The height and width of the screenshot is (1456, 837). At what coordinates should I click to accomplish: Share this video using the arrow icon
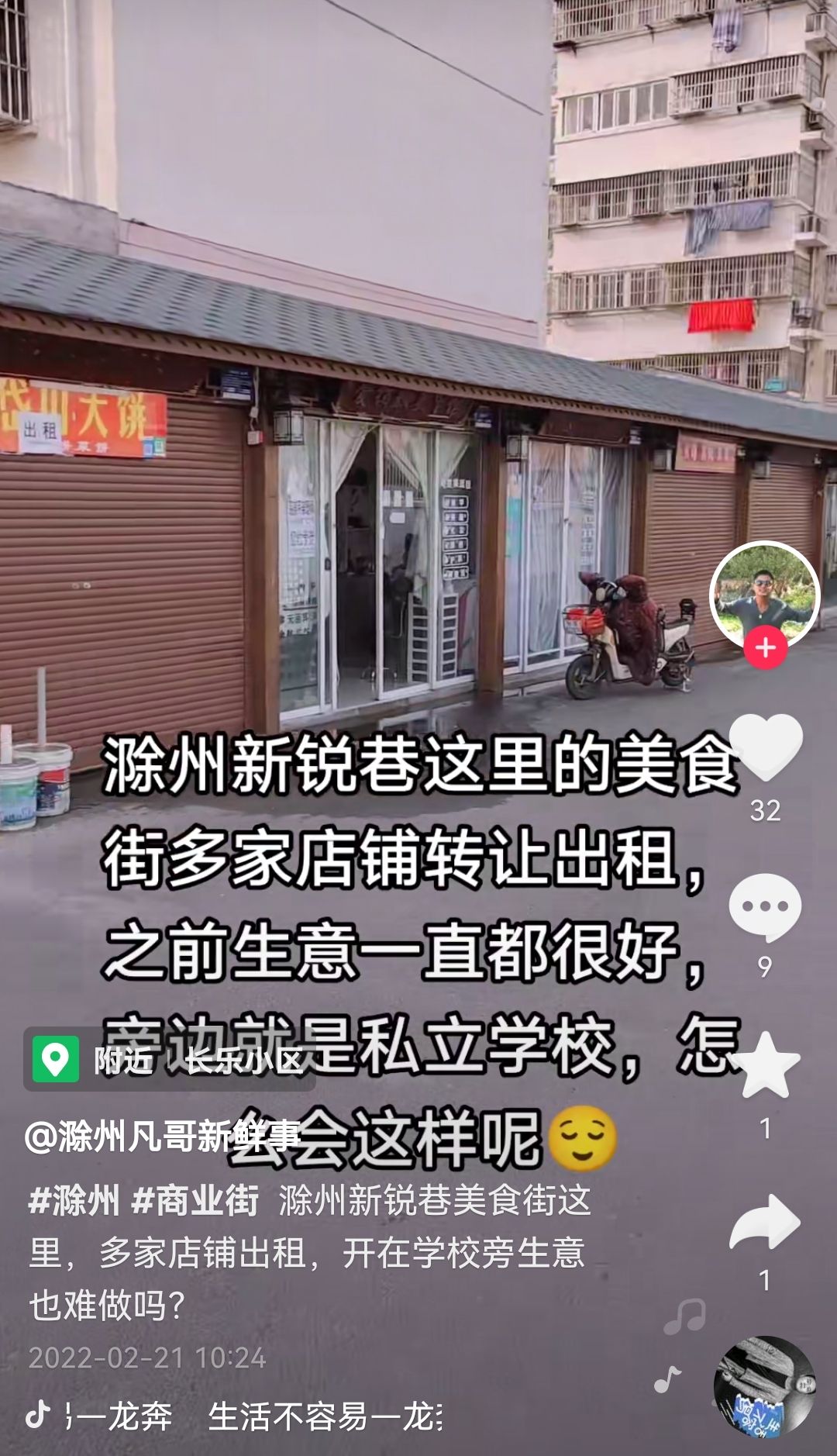click(765, 1223)
